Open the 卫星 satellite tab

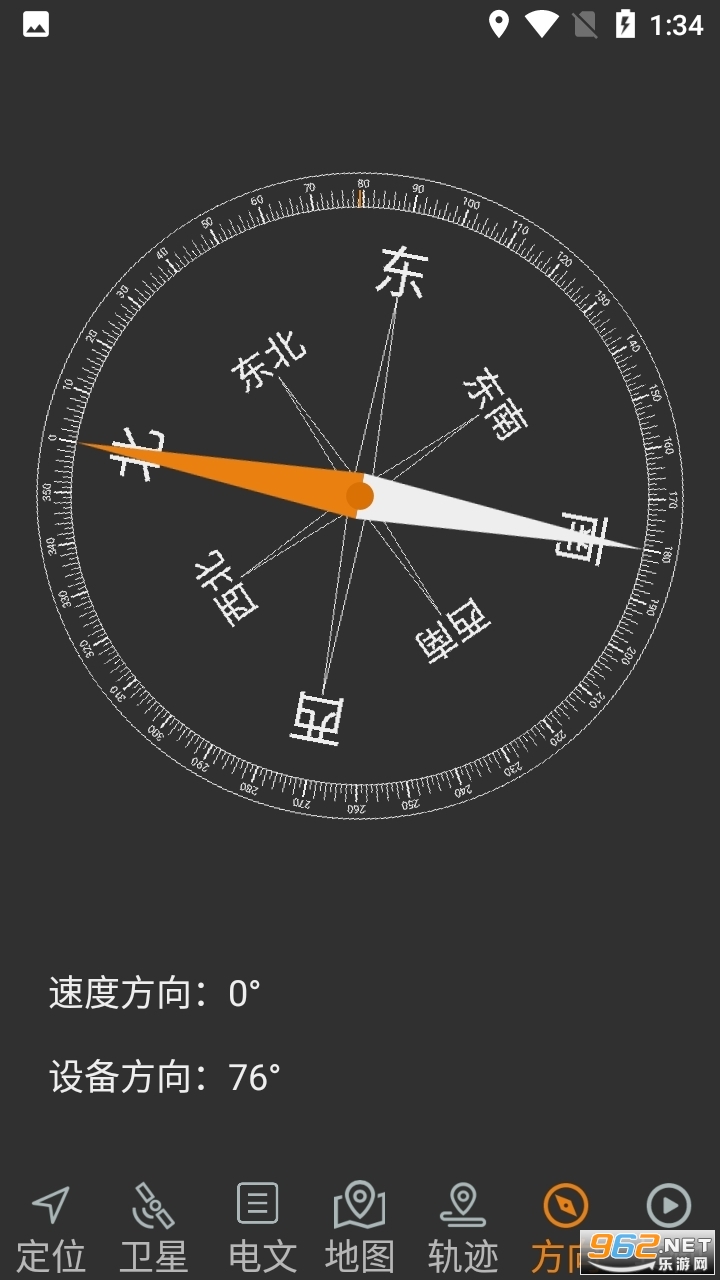[154, 1226]
